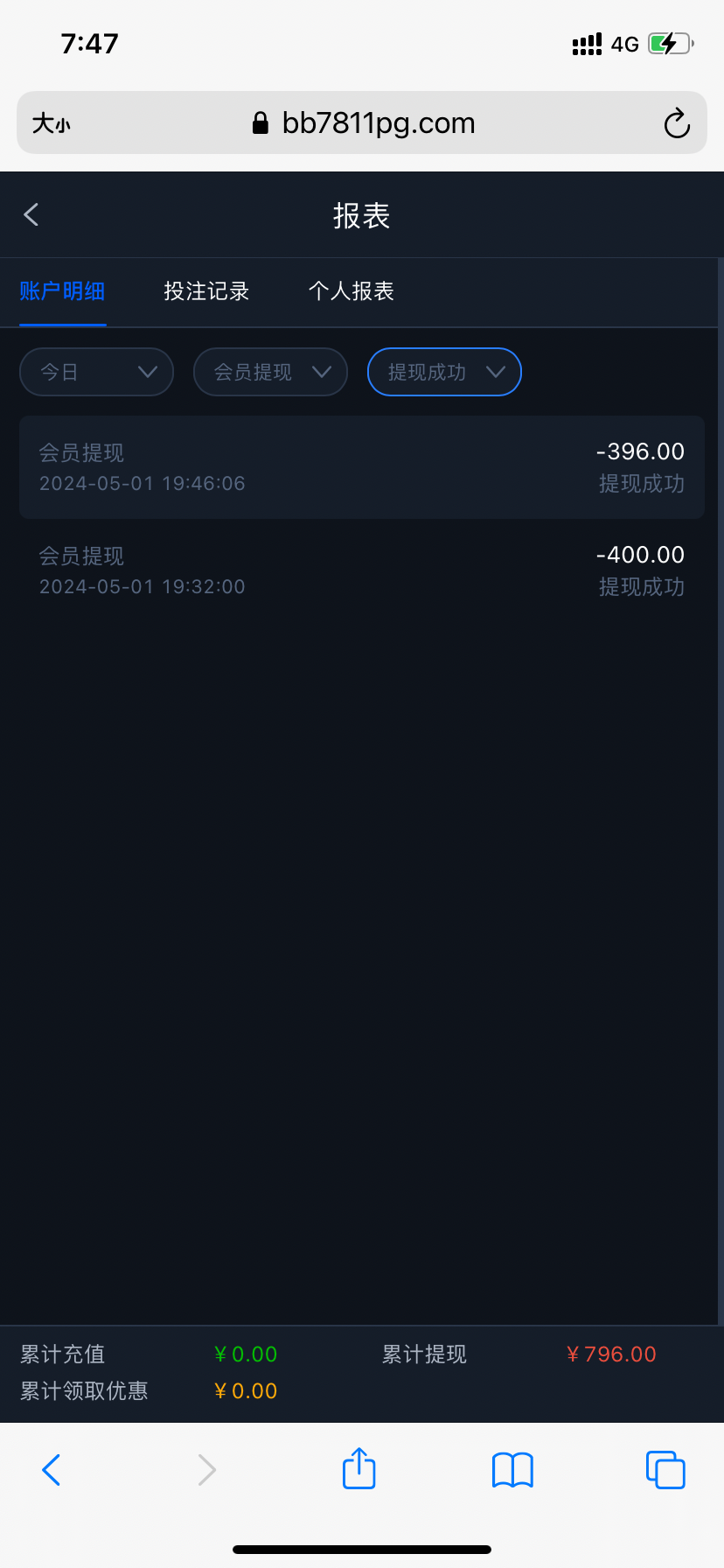Open Safari bookmarks
The height and width of the screenshot is (1568, 724).
click(x=512, y=1470)
